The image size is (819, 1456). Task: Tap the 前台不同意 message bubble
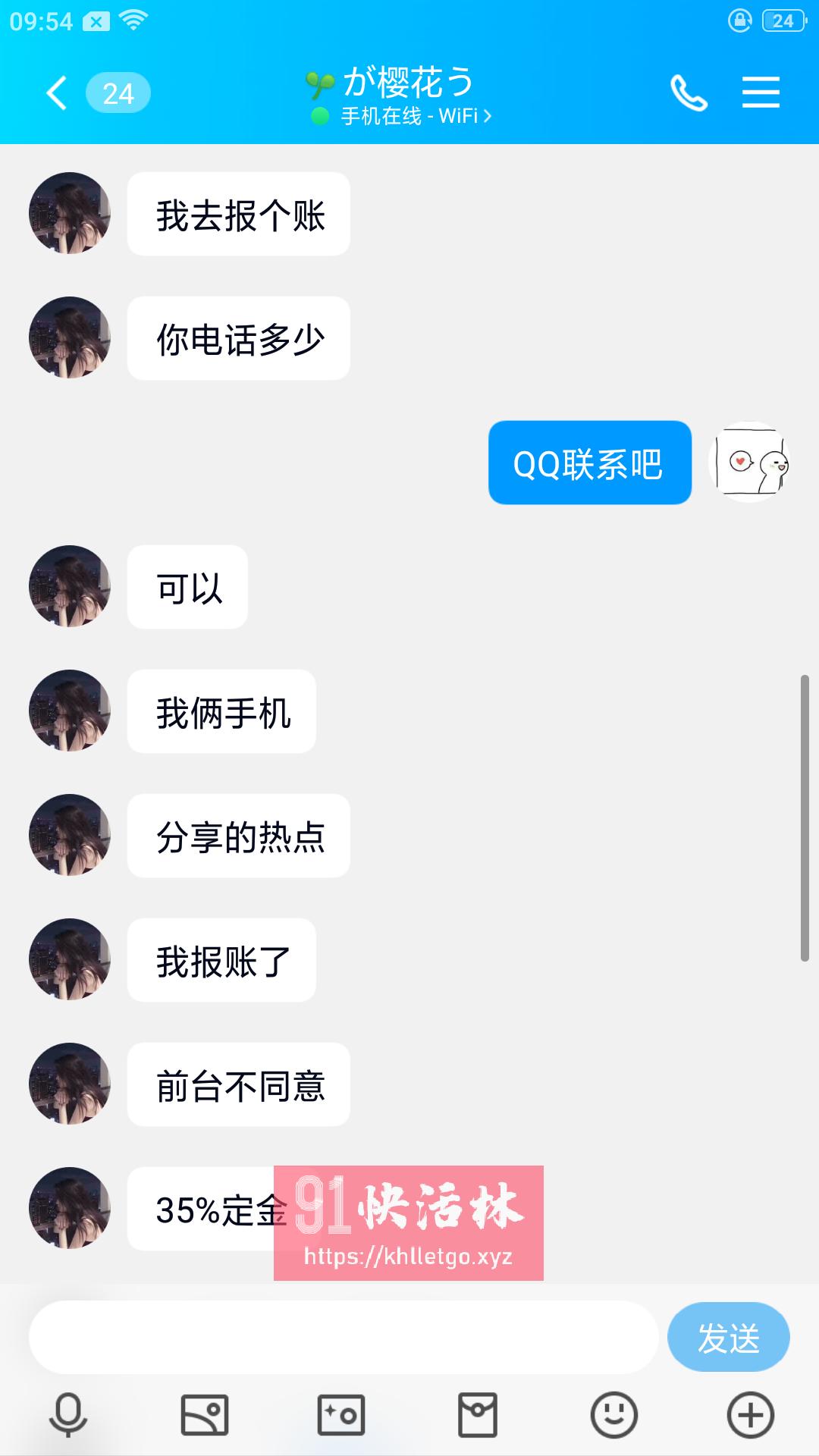pyautogui.click(x=239, y=1084)
